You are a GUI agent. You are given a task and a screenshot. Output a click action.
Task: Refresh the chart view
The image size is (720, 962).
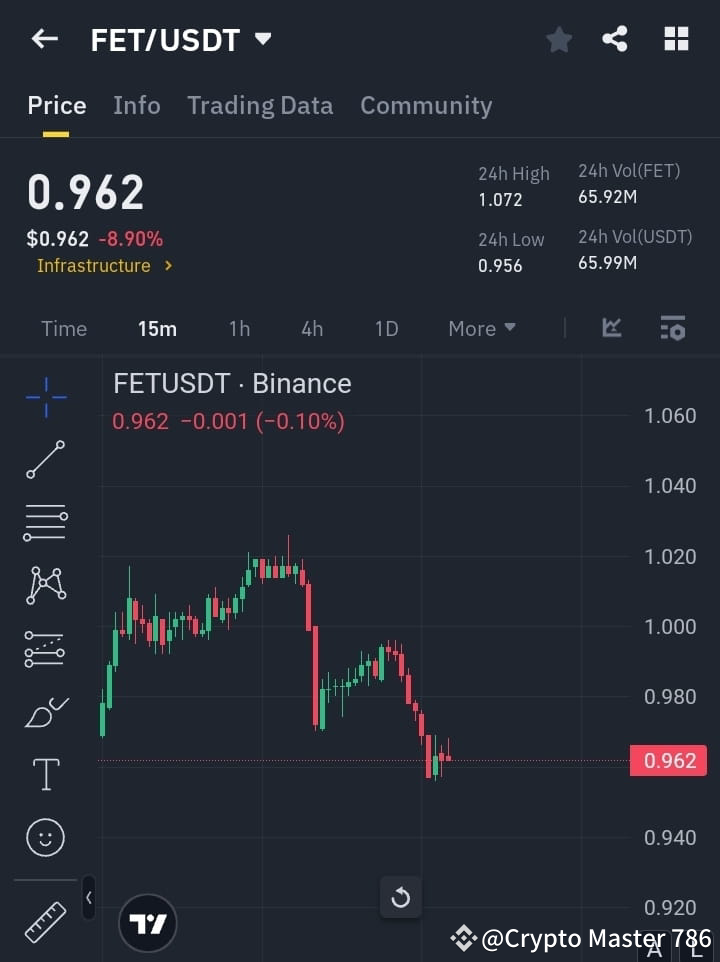400,898
